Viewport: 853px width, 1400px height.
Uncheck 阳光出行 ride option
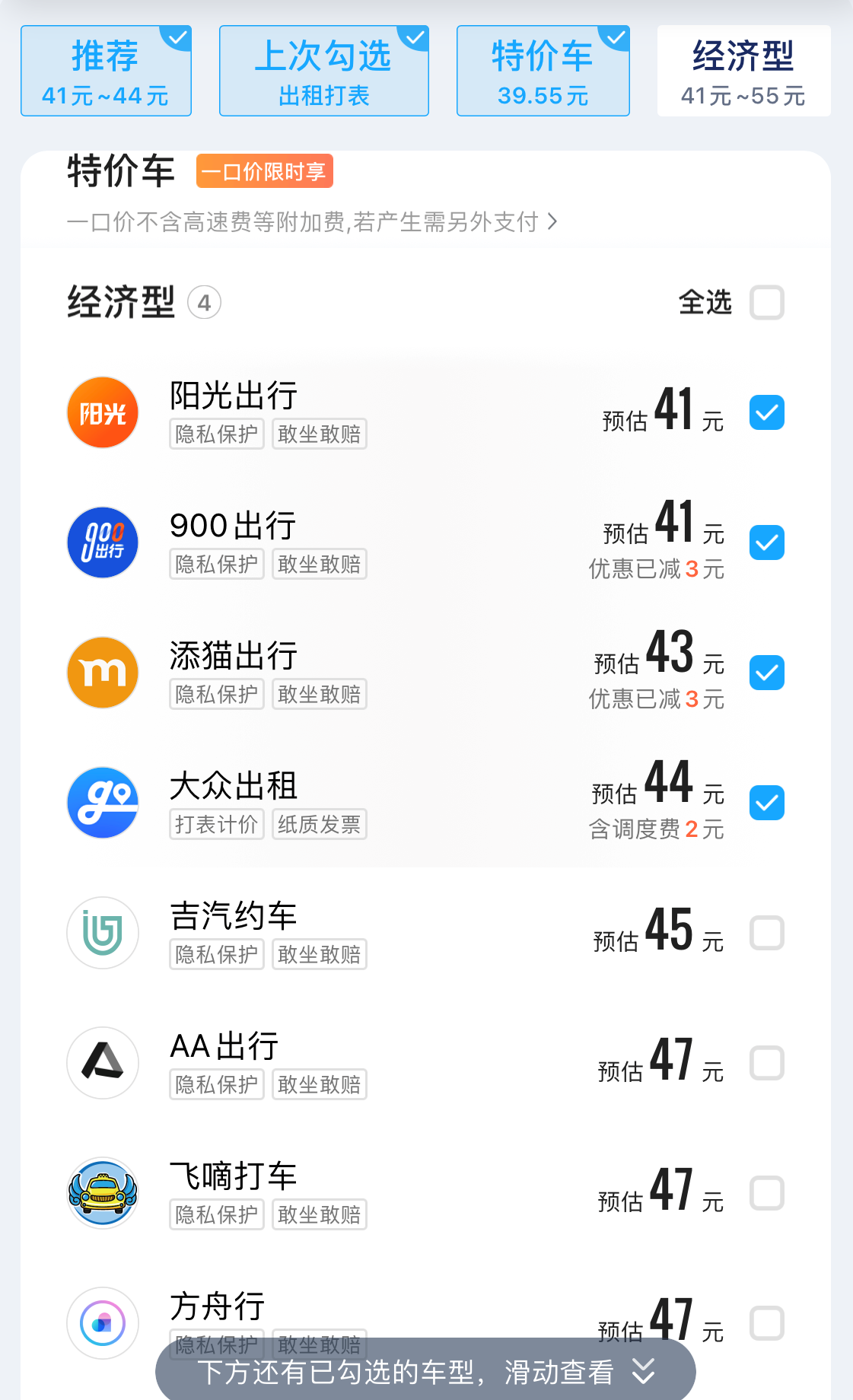click(766, 413)
